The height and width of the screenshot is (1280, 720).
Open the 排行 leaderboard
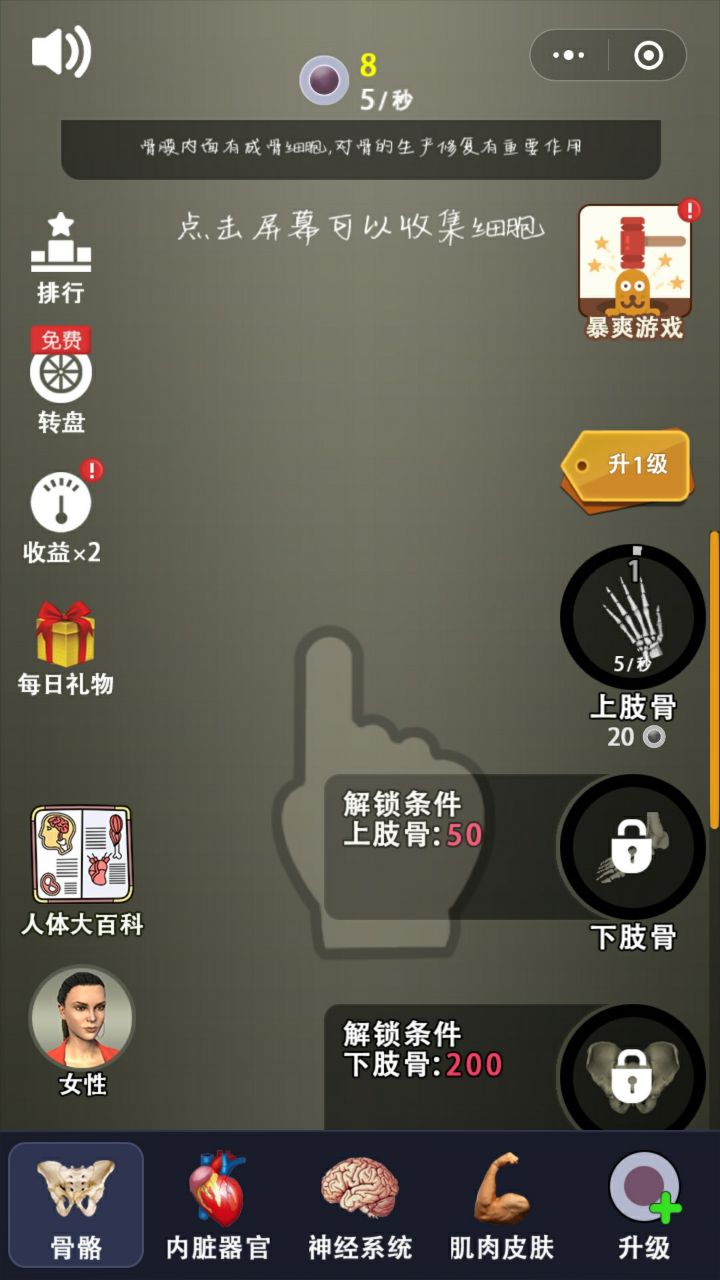pos(61,256)
